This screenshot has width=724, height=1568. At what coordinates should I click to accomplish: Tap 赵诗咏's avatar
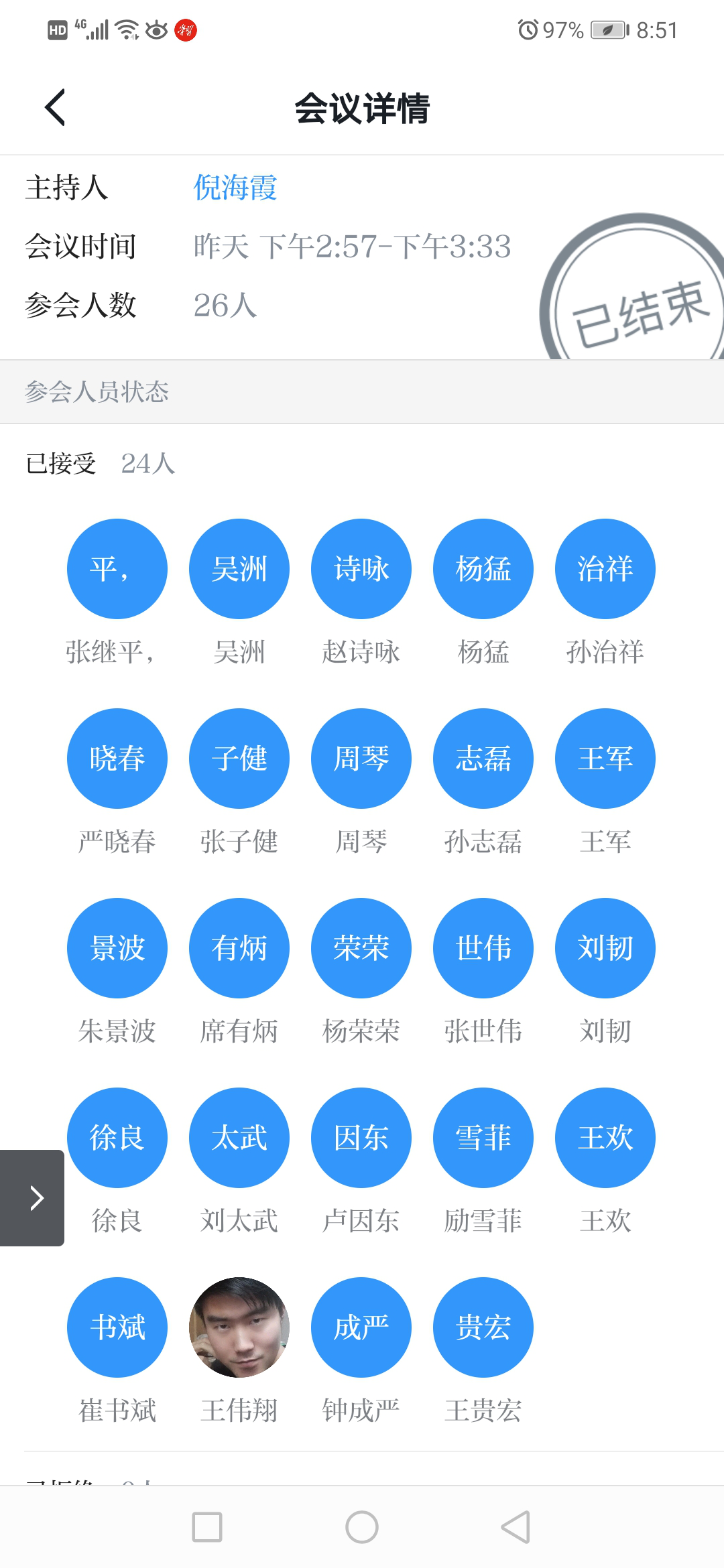tap(361, 568)
